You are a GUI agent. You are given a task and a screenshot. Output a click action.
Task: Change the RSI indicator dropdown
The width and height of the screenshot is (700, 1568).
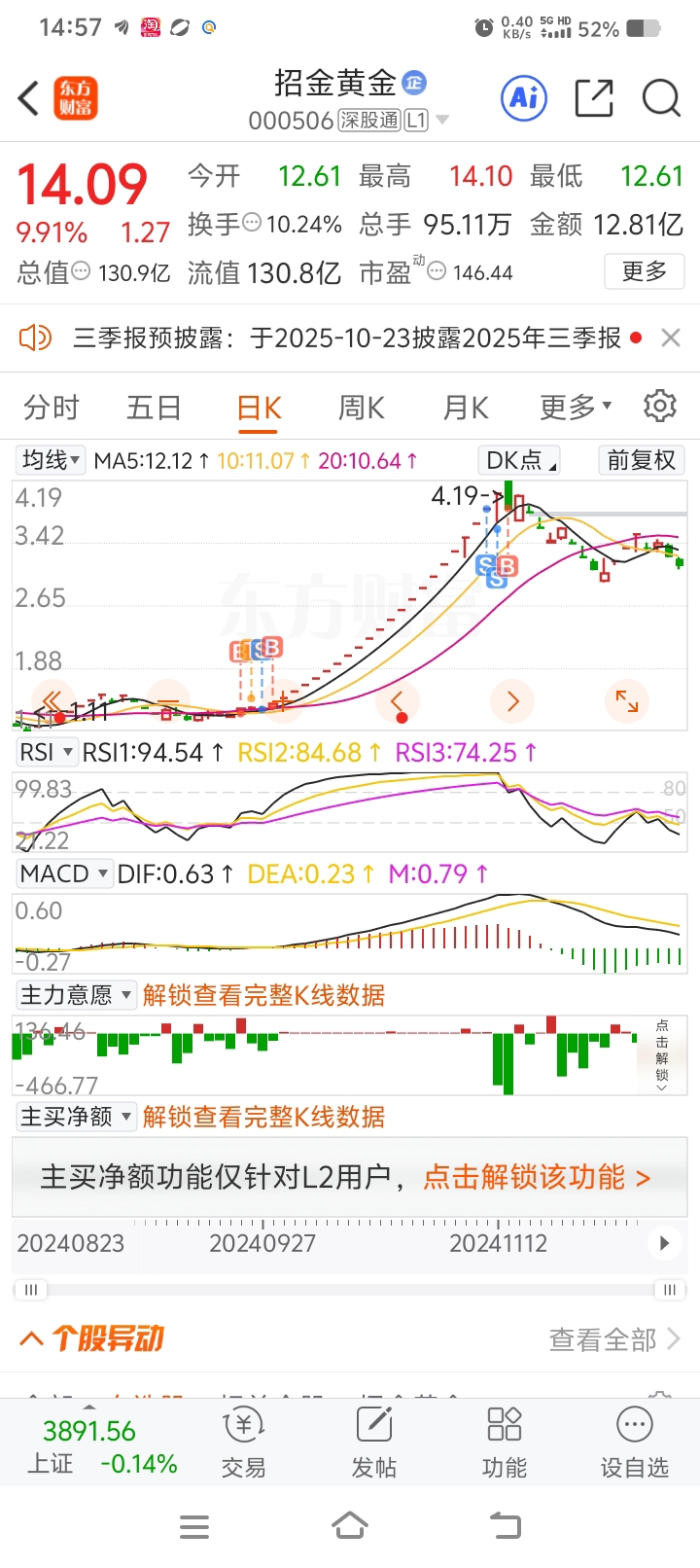[47, 752]
